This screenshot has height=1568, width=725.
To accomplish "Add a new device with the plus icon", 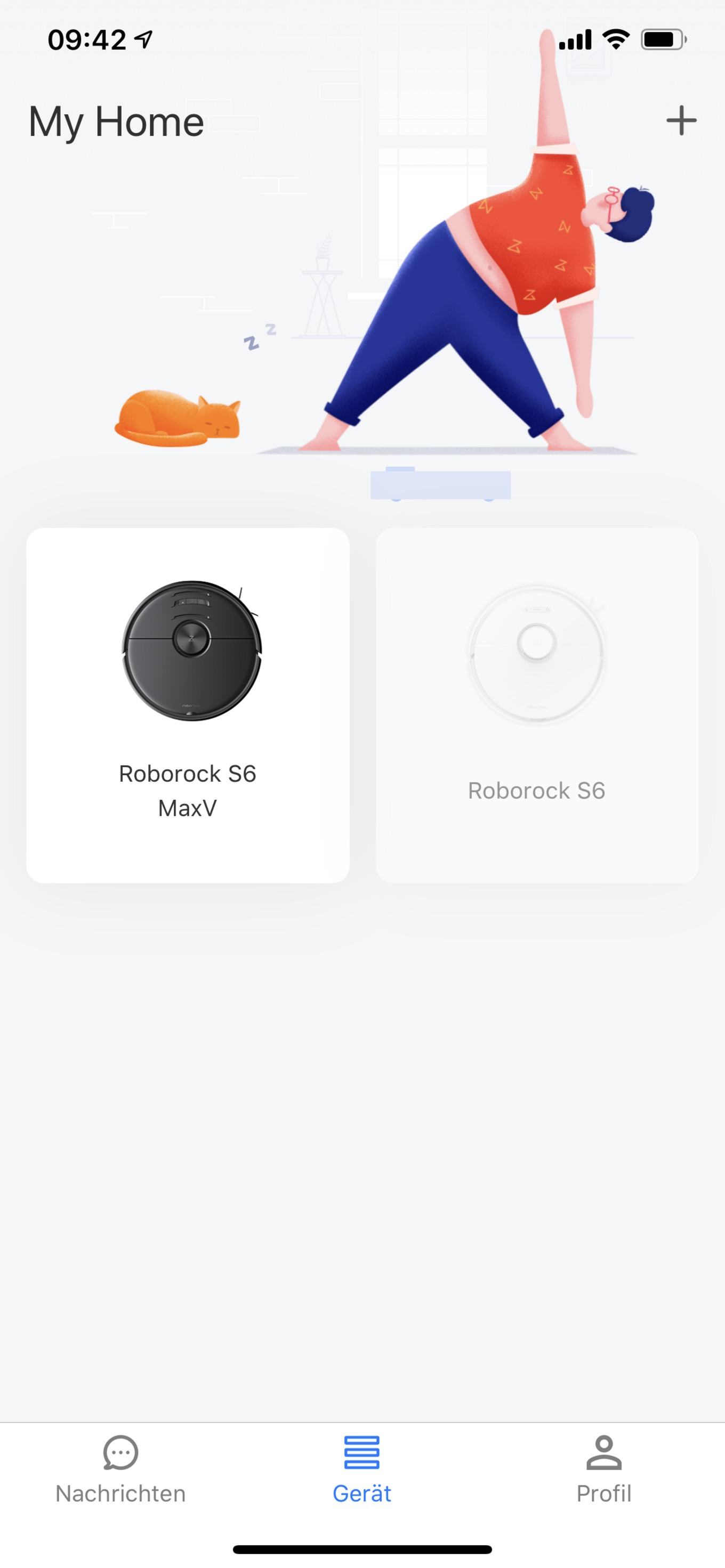I will 681,120.
